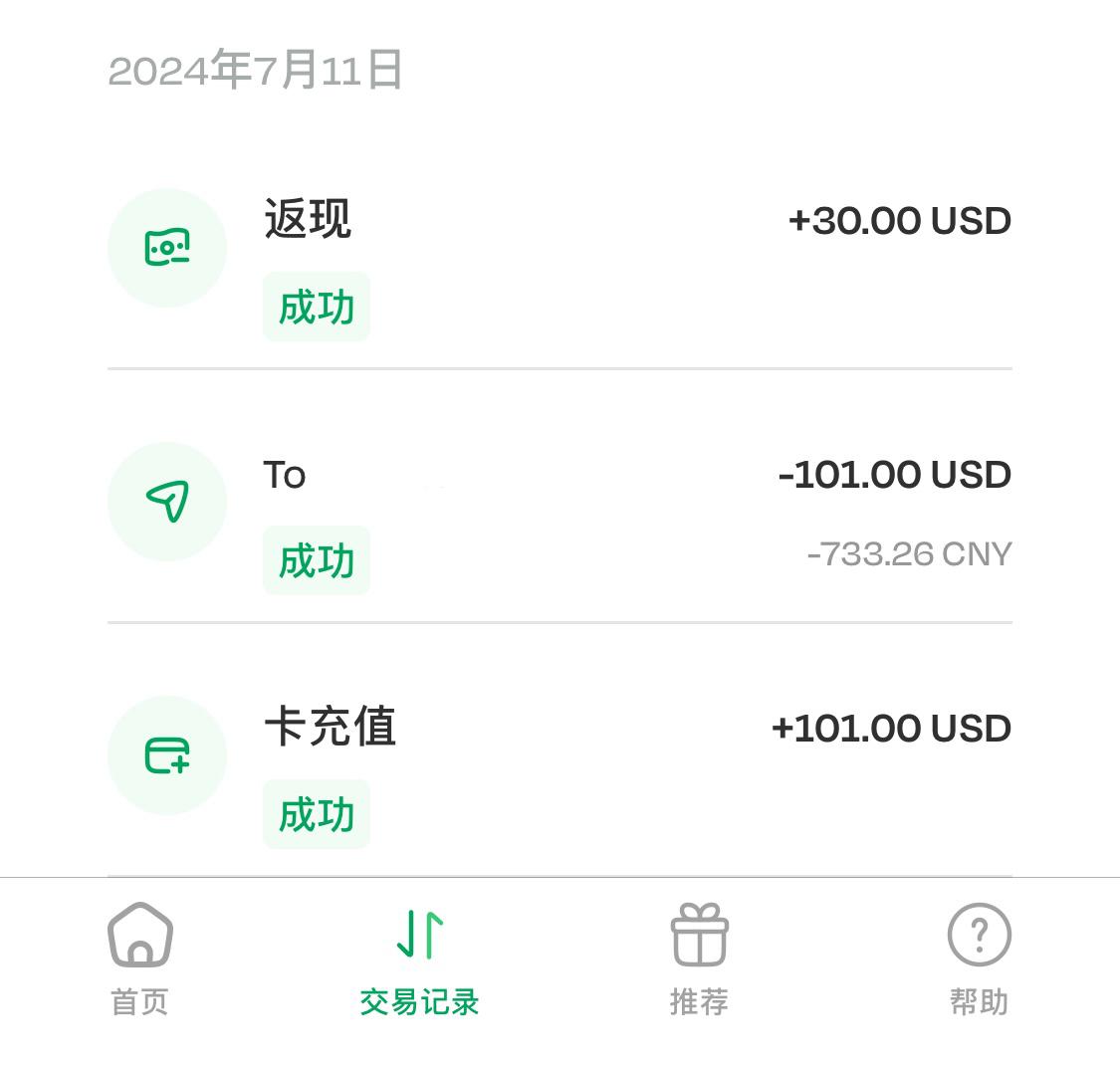Go to the 首页 tab
This screenshot has width=1120, height=1067.
point(140,960)
